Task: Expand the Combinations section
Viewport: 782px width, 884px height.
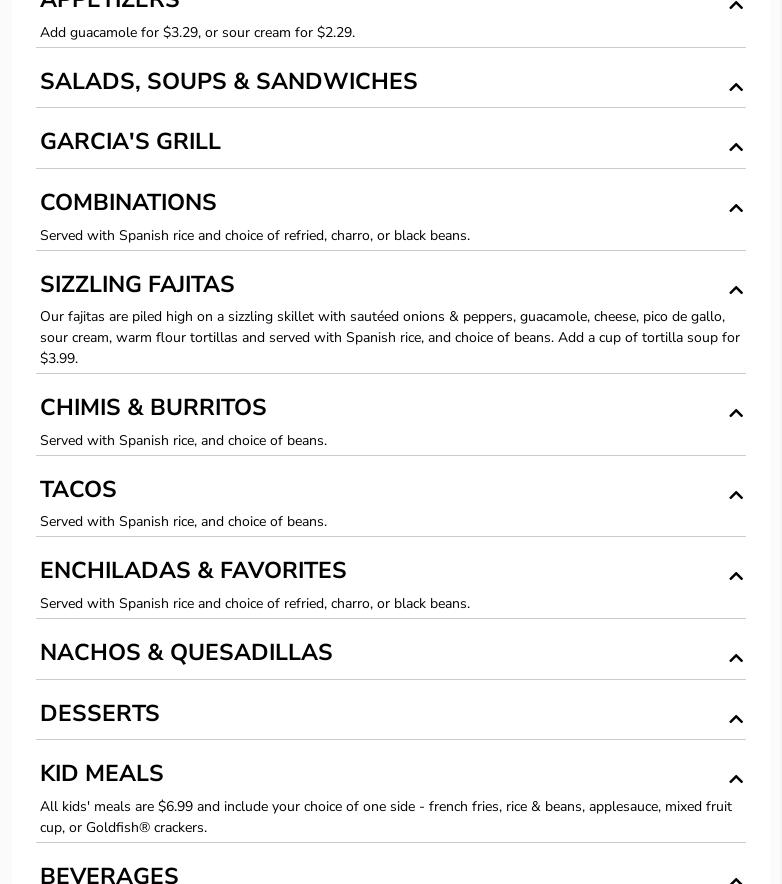Action: [735, 208]
